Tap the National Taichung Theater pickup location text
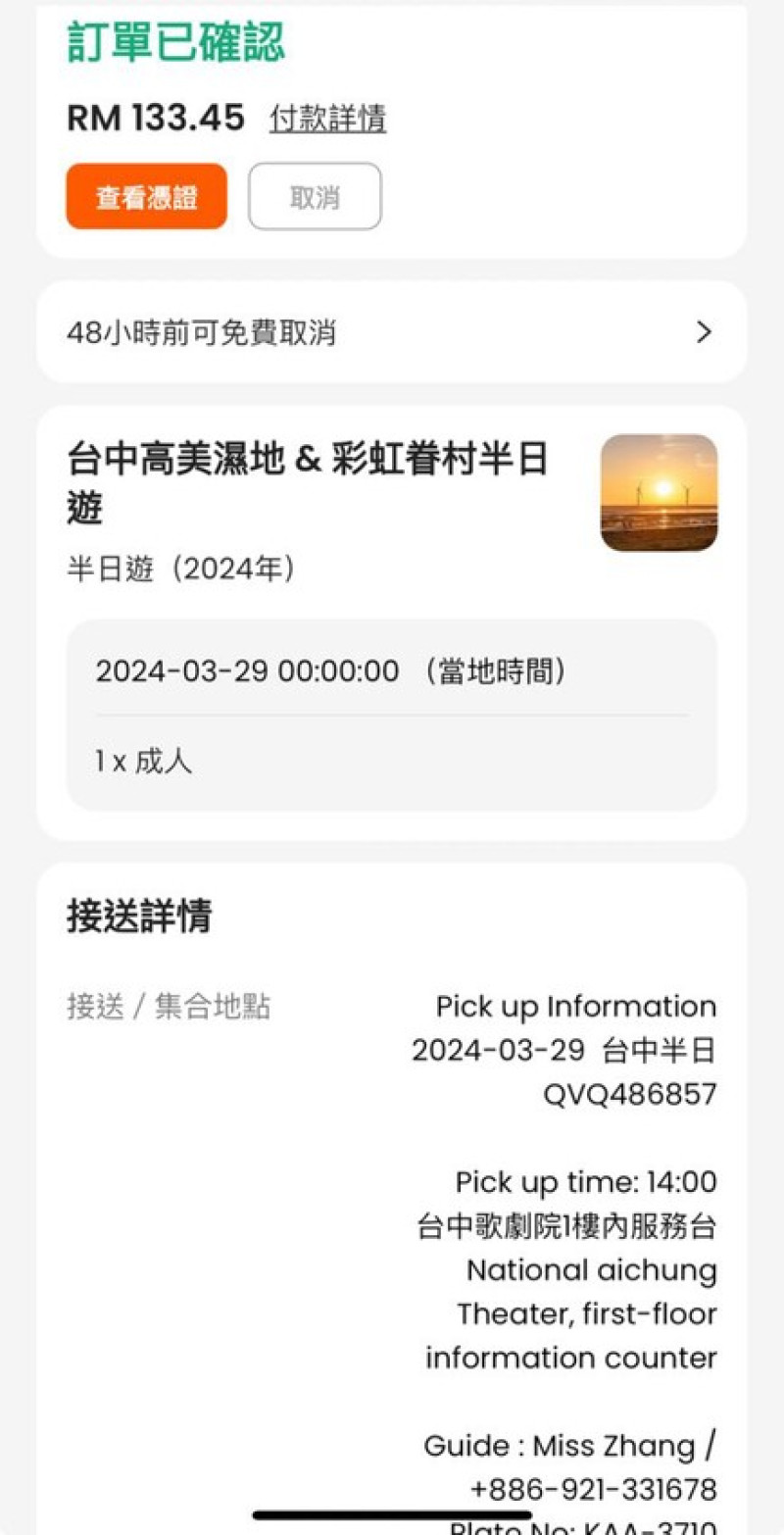Image resolution: width=784 pixels, height=1535 pixels. tap(569, 1313)
